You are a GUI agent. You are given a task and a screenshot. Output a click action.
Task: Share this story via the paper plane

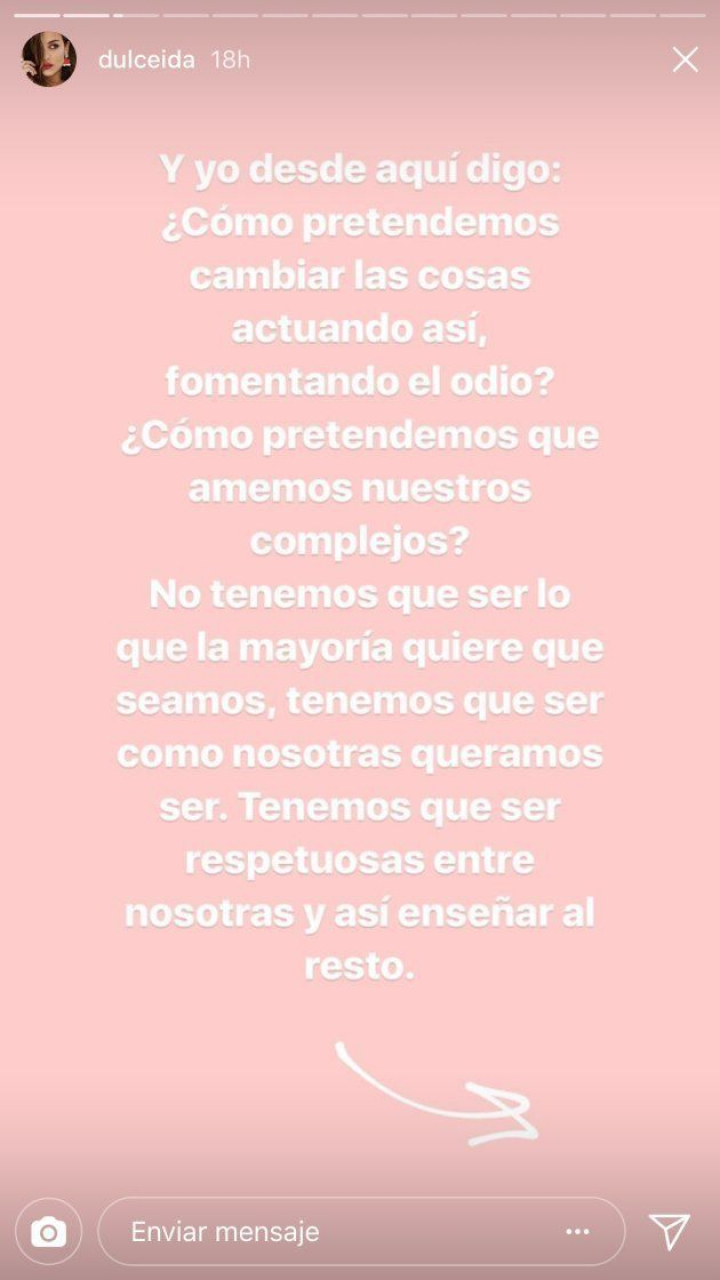[669, 1232]
